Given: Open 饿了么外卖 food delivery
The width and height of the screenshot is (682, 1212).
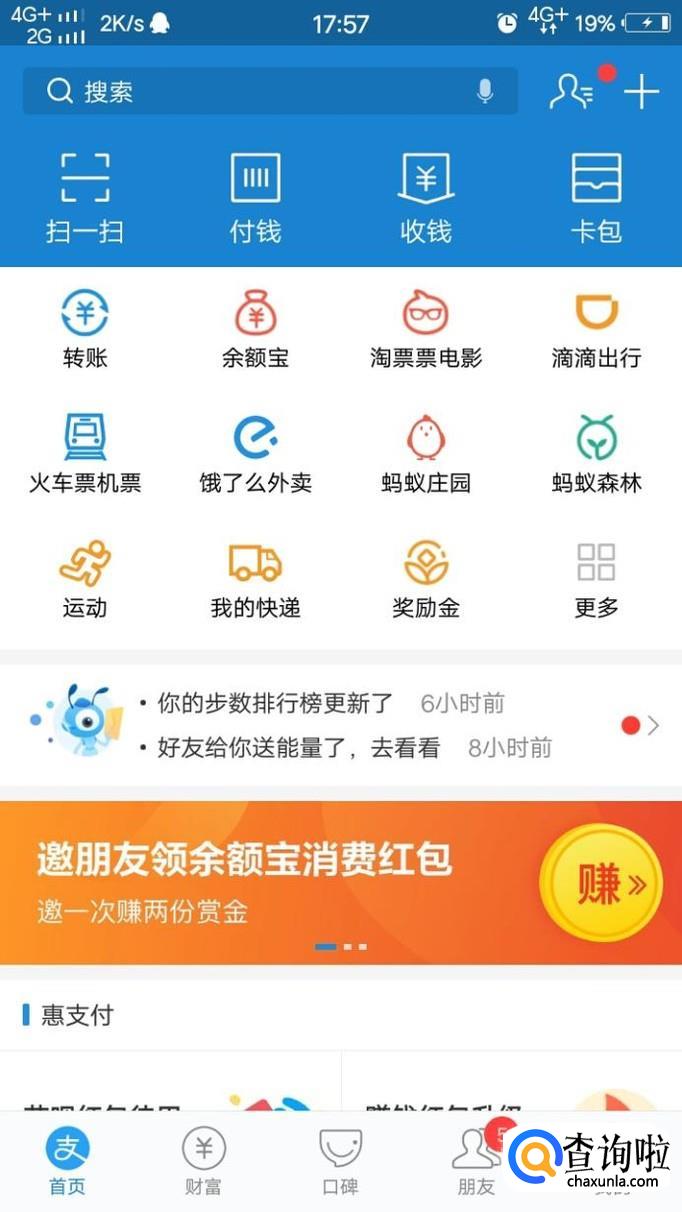Looking at the screenshot, I should point(255,455).
